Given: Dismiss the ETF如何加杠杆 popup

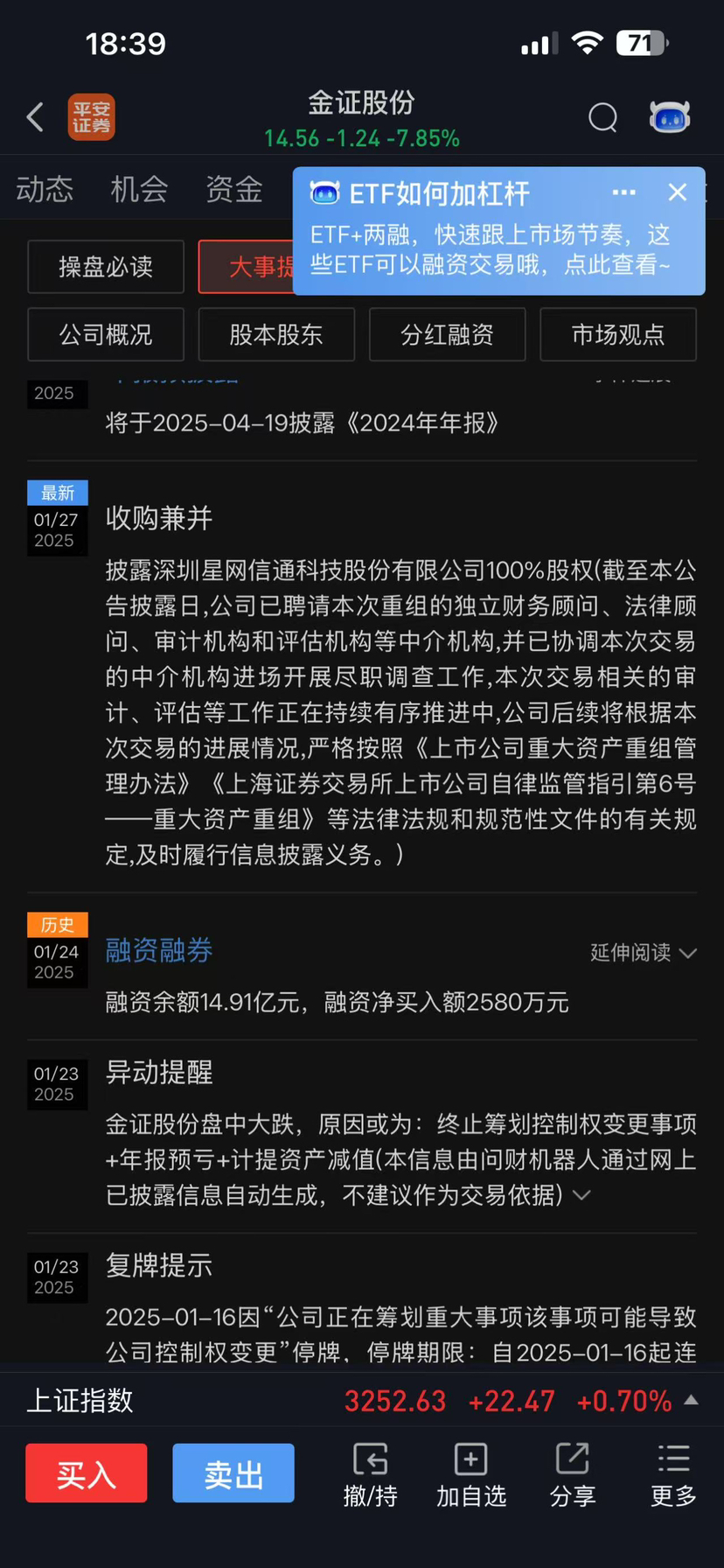Looking at the screenshot, I should (678, 192).
